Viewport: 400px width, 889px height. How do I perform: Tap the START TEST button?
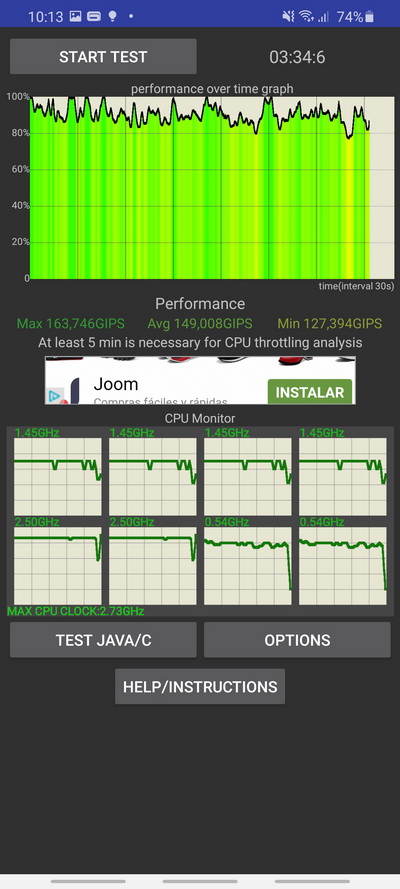[103, 57]
